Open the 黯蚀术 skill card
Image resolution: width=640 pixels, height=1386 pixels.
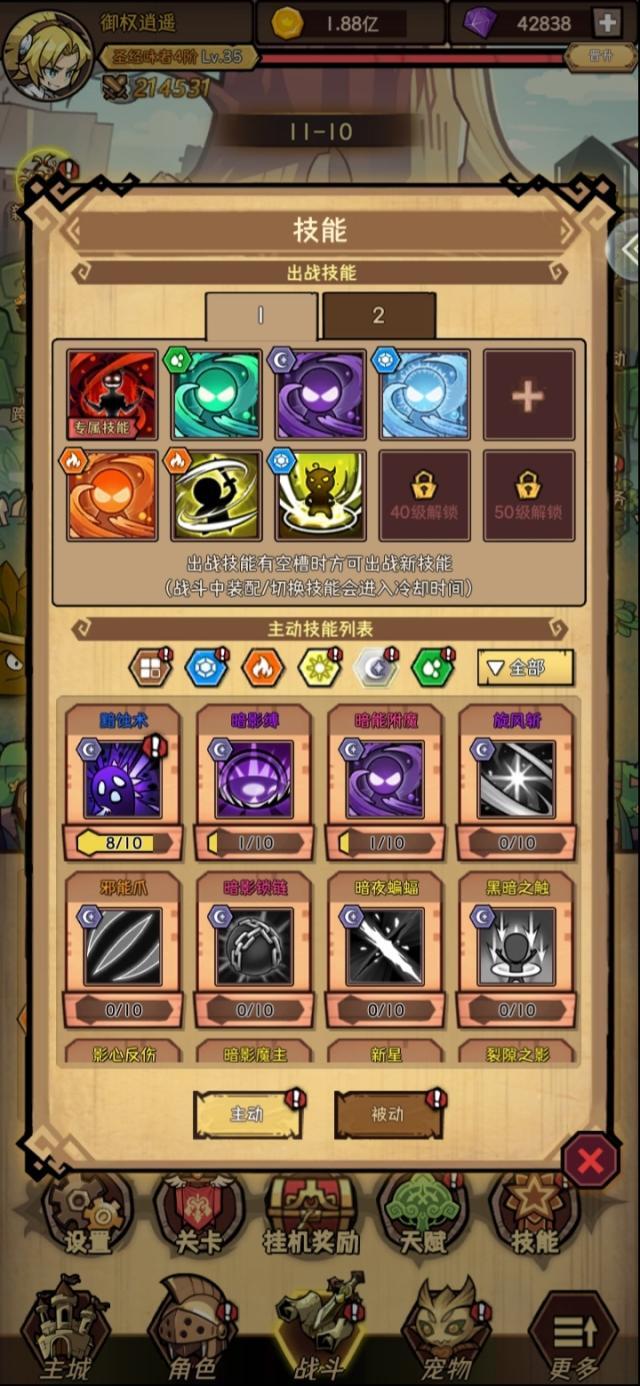(x=123, y=780)
